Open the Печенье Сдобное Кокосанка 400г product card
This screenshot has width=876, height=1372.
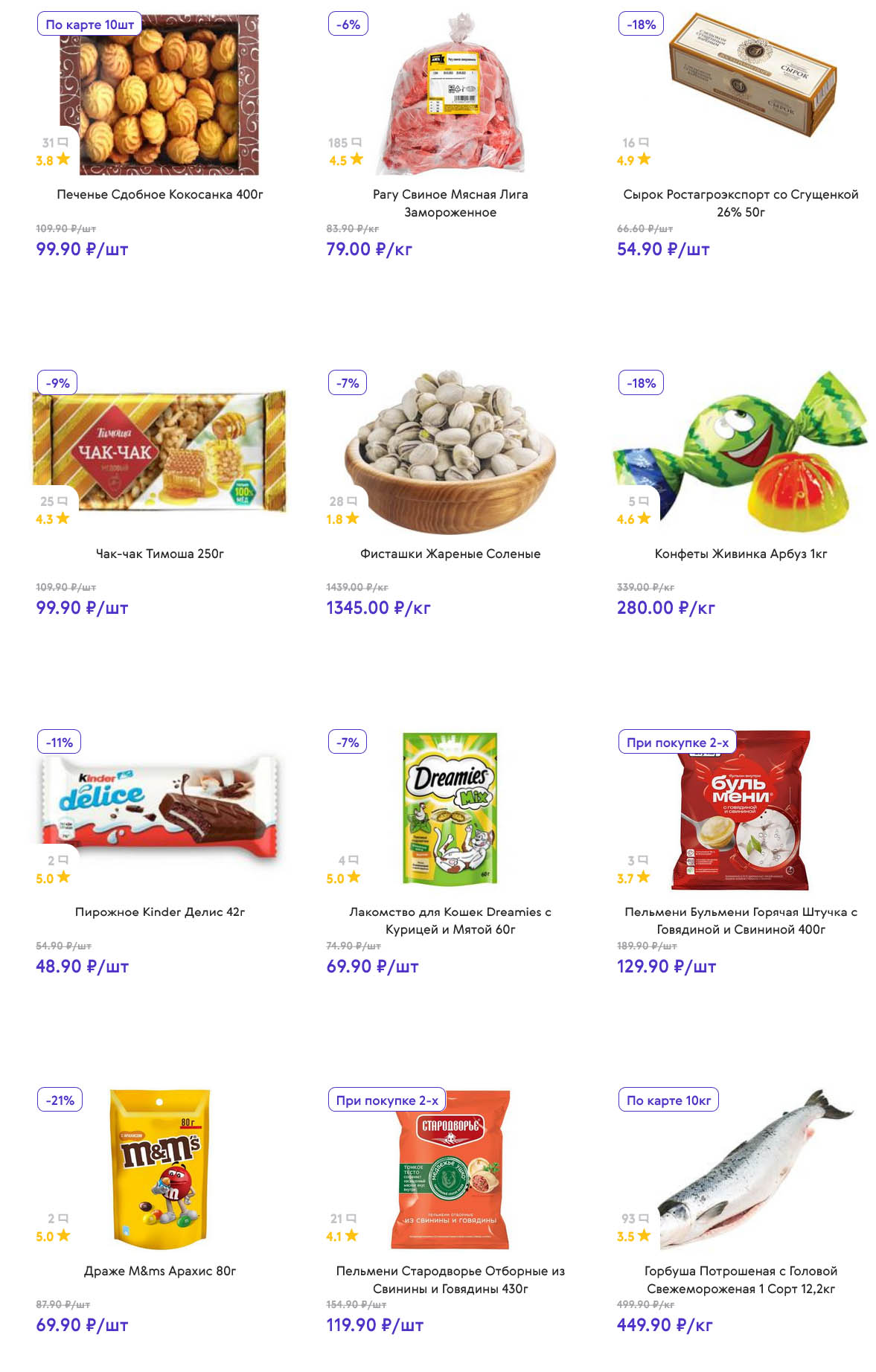(x=159, y=194)
